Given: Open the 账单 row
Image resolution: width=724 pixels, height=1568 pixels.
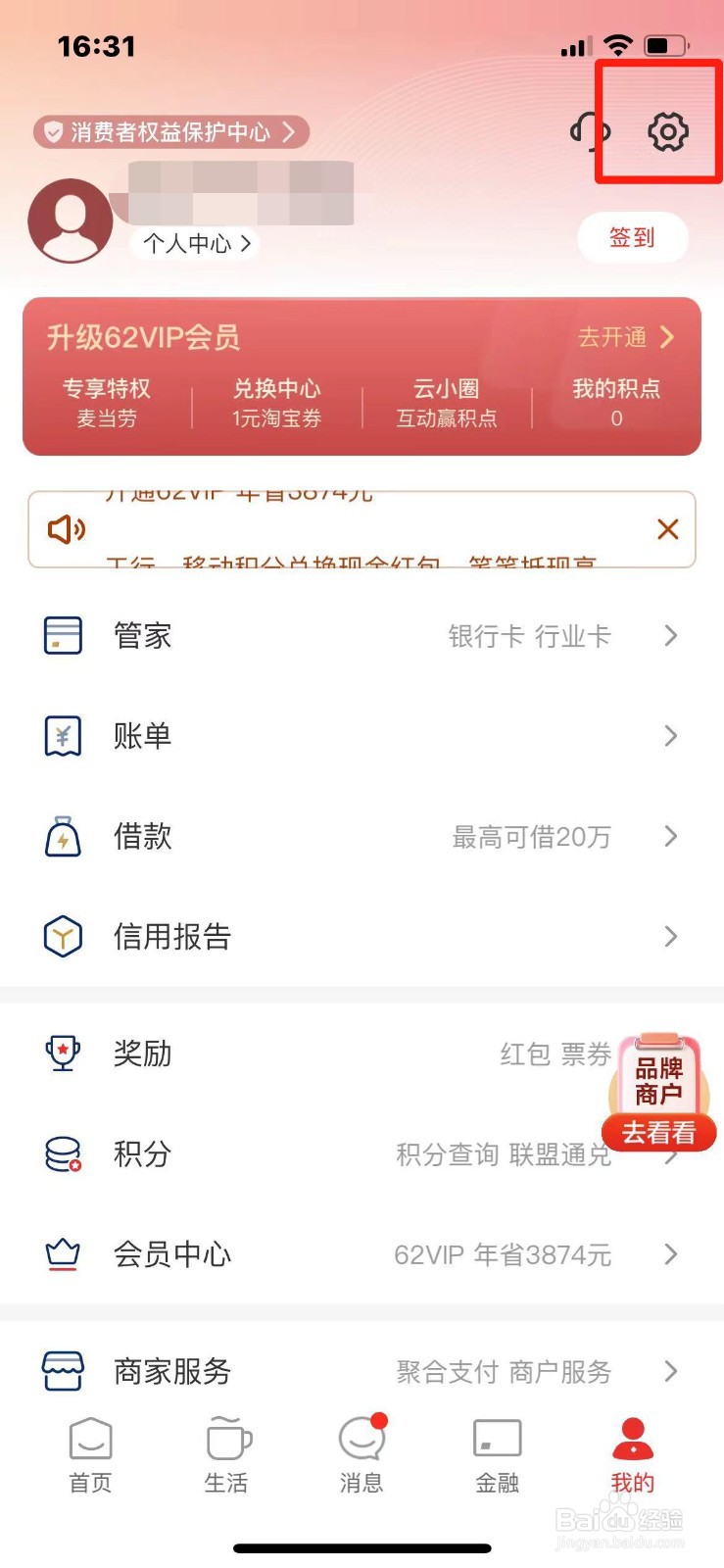Looking at the screenshot, I should pyautogui.click(x=362, y=736).
